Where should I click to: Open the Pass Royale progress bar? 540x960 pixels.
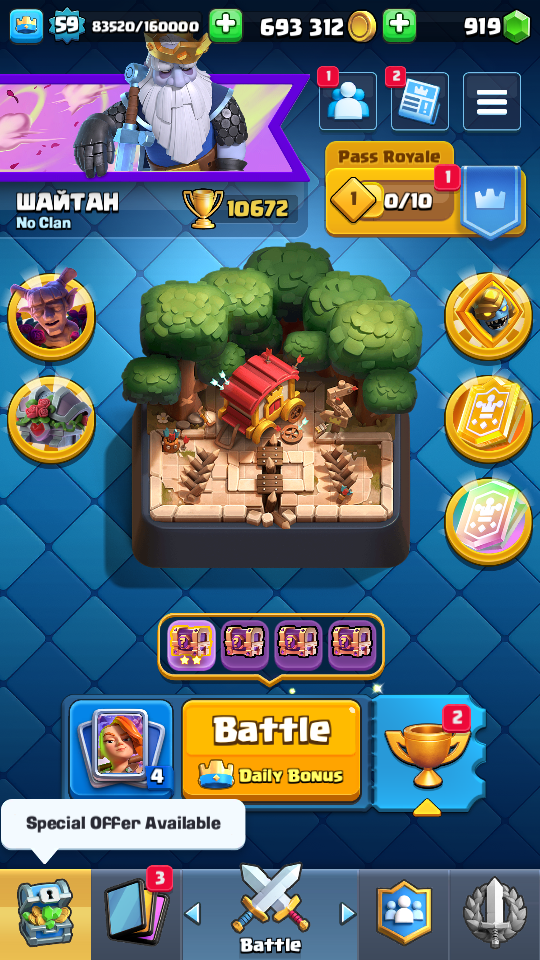click(x=392, y=200)
